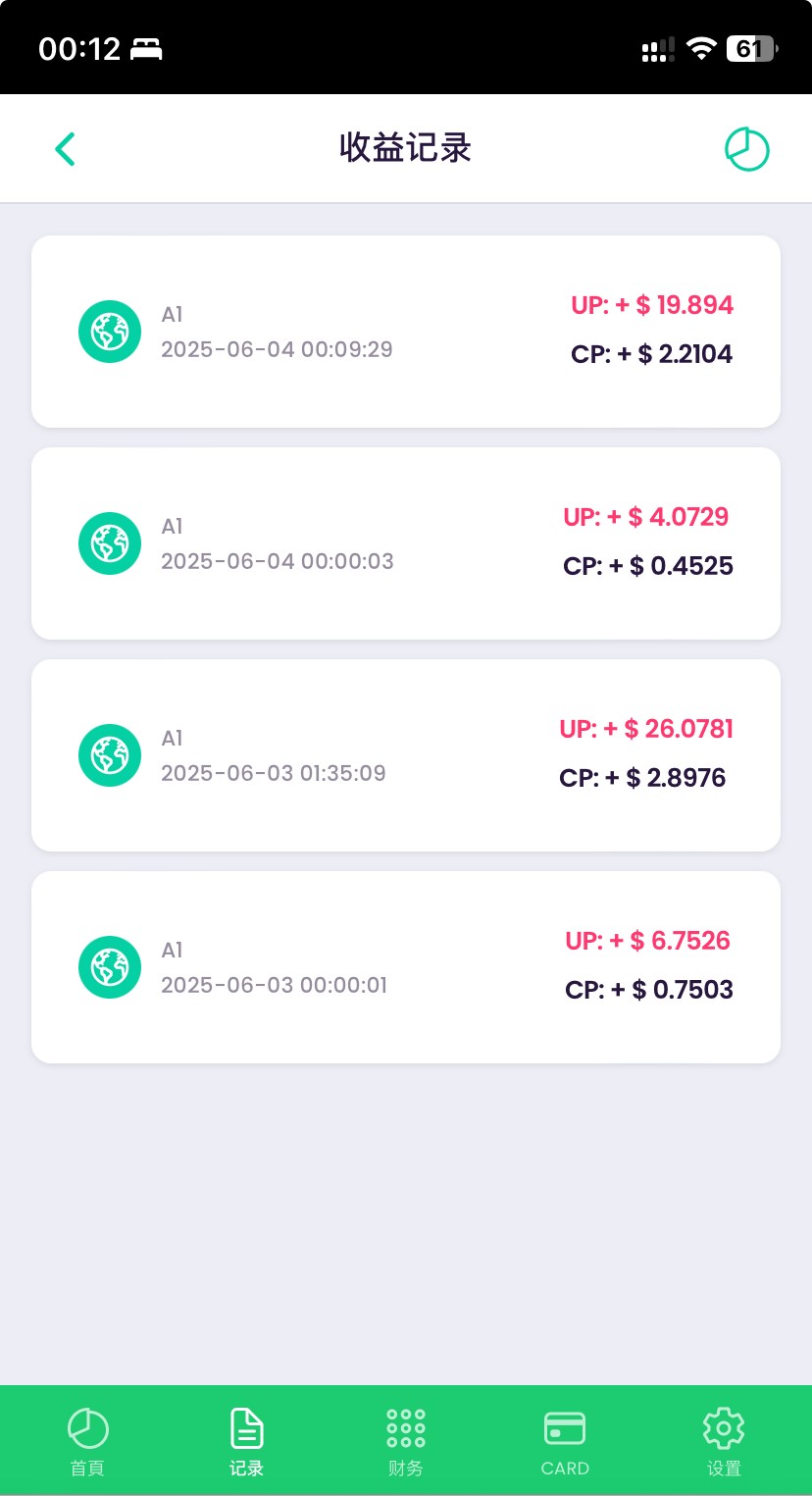Open the 财务 tab
Screen dimensions: 812x1496
coord(406,1442)
